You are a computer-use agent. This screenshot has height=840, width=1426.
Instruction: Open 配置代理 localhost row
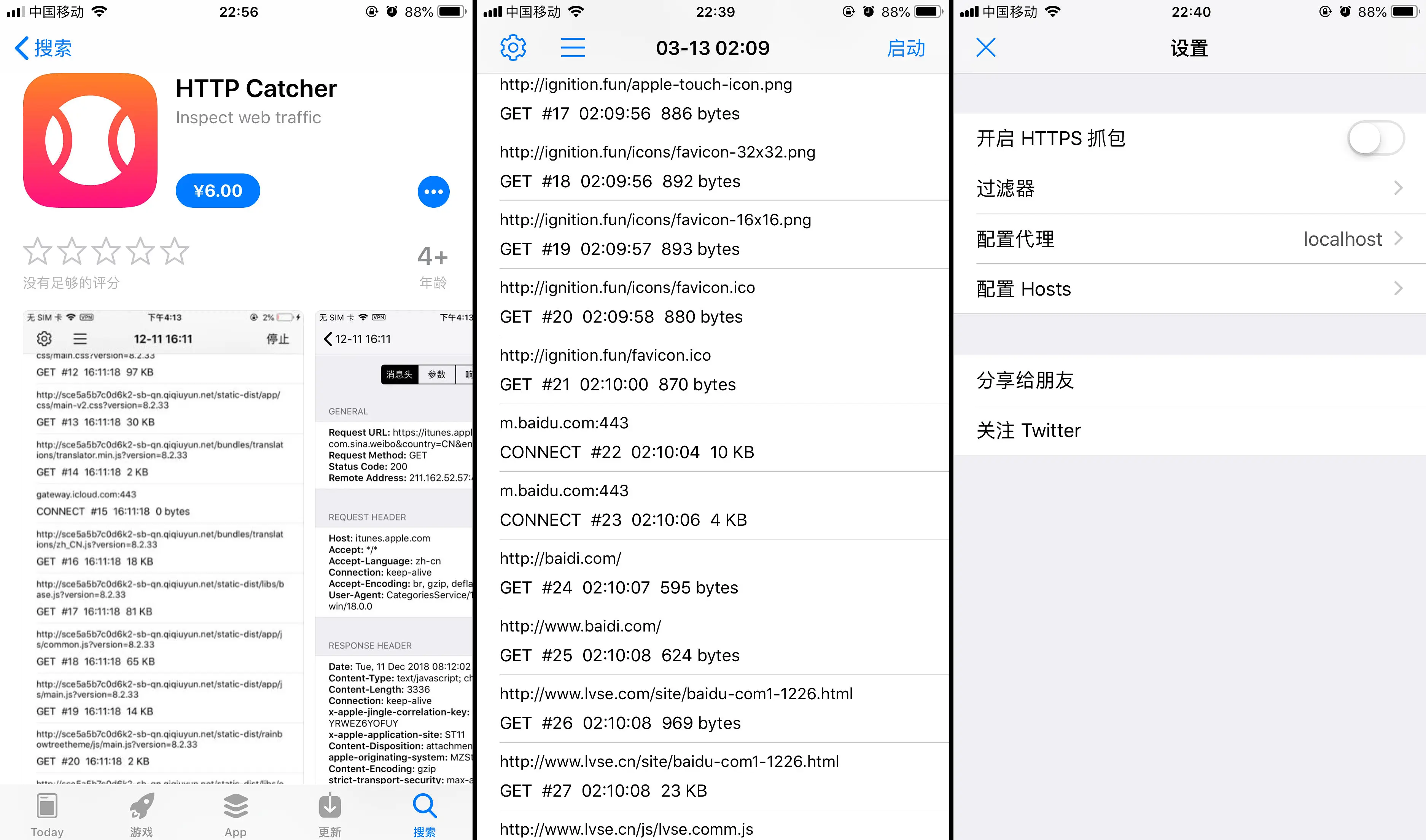click(x=1189, y=238)
